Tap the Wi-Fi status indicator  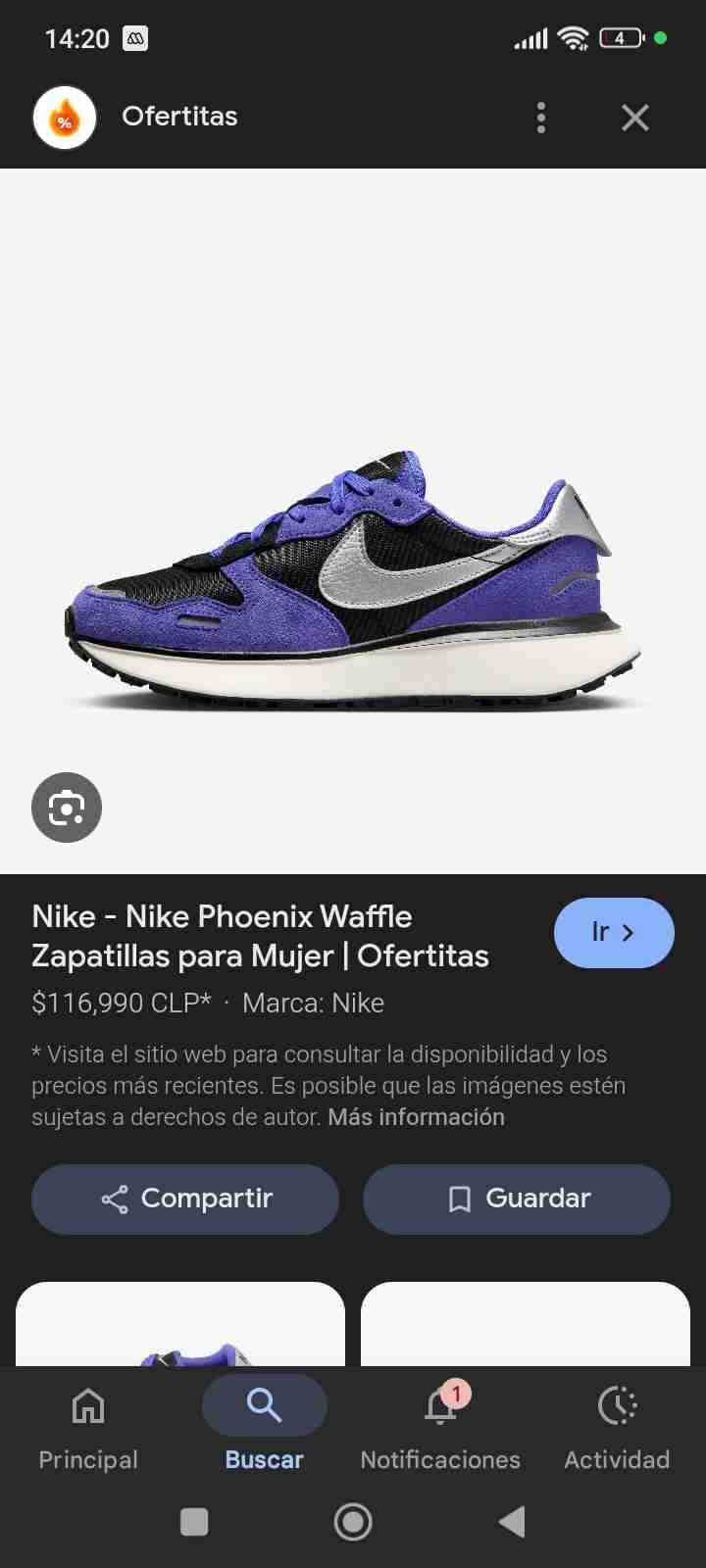coord(574,38)
